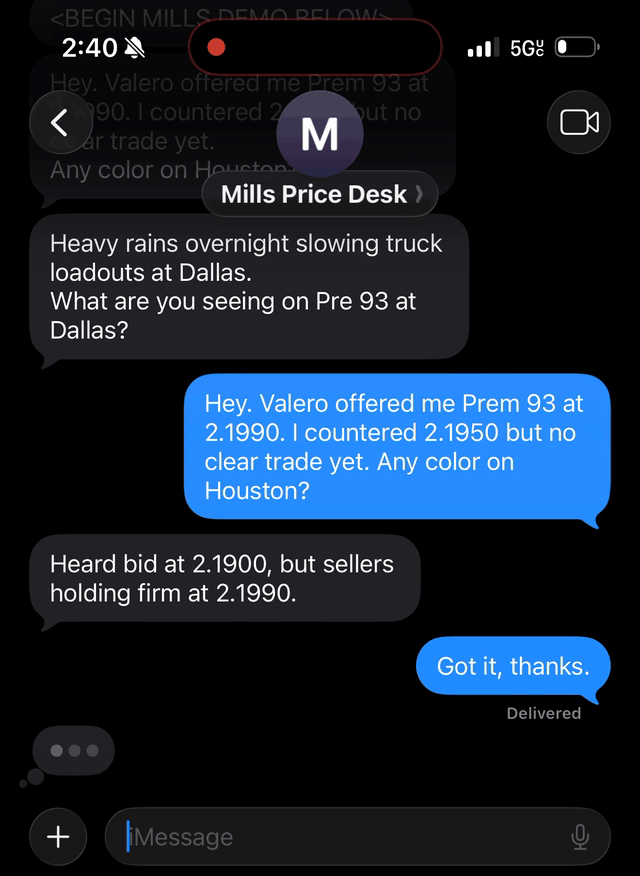This screenshot has width=640, height=876.
Task: Open Mills Price Desk contact details
Action: [x=320, y=194]
